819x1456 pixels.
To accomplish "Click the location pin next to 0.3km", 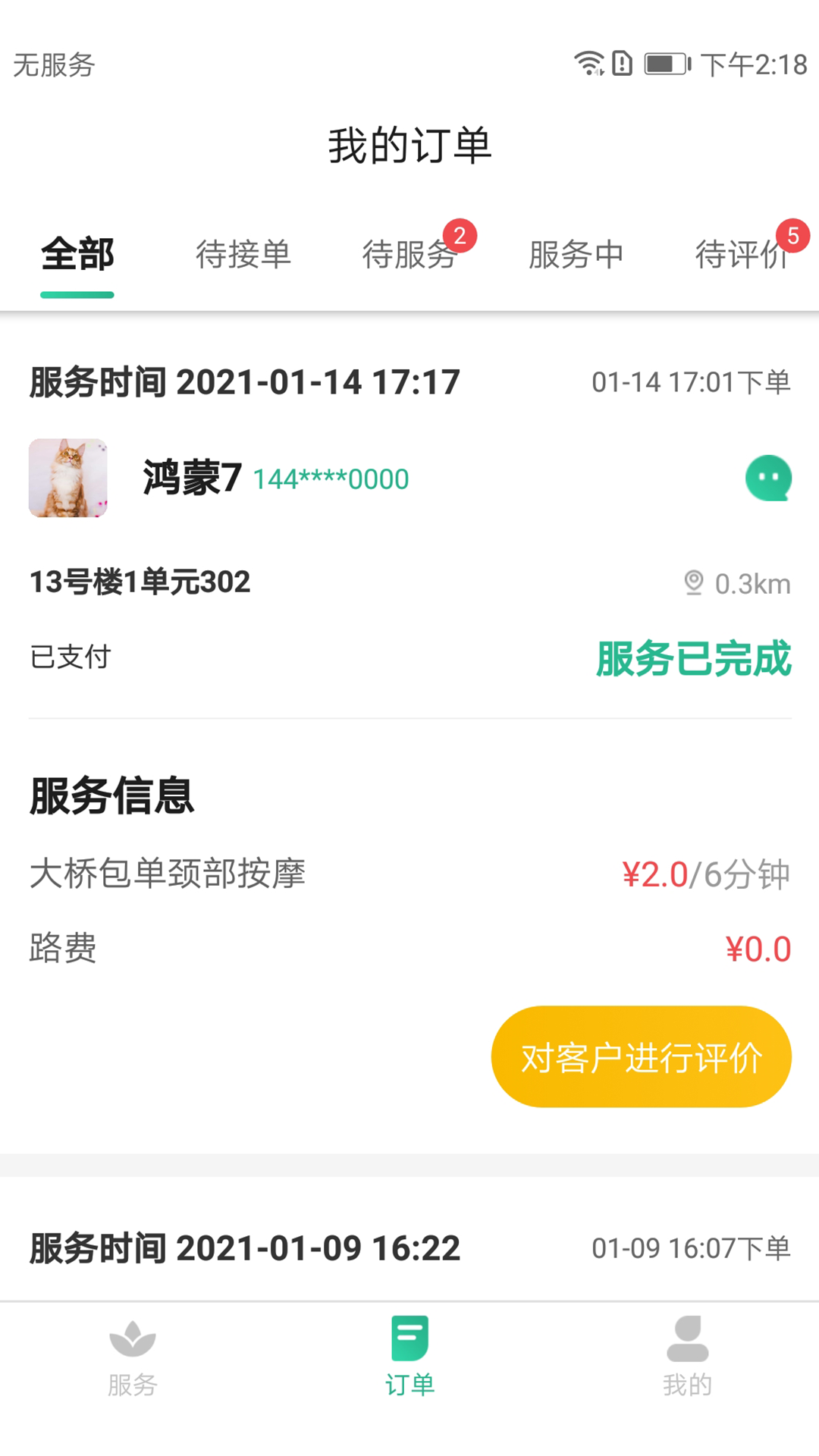I will [x=692, y=582].
